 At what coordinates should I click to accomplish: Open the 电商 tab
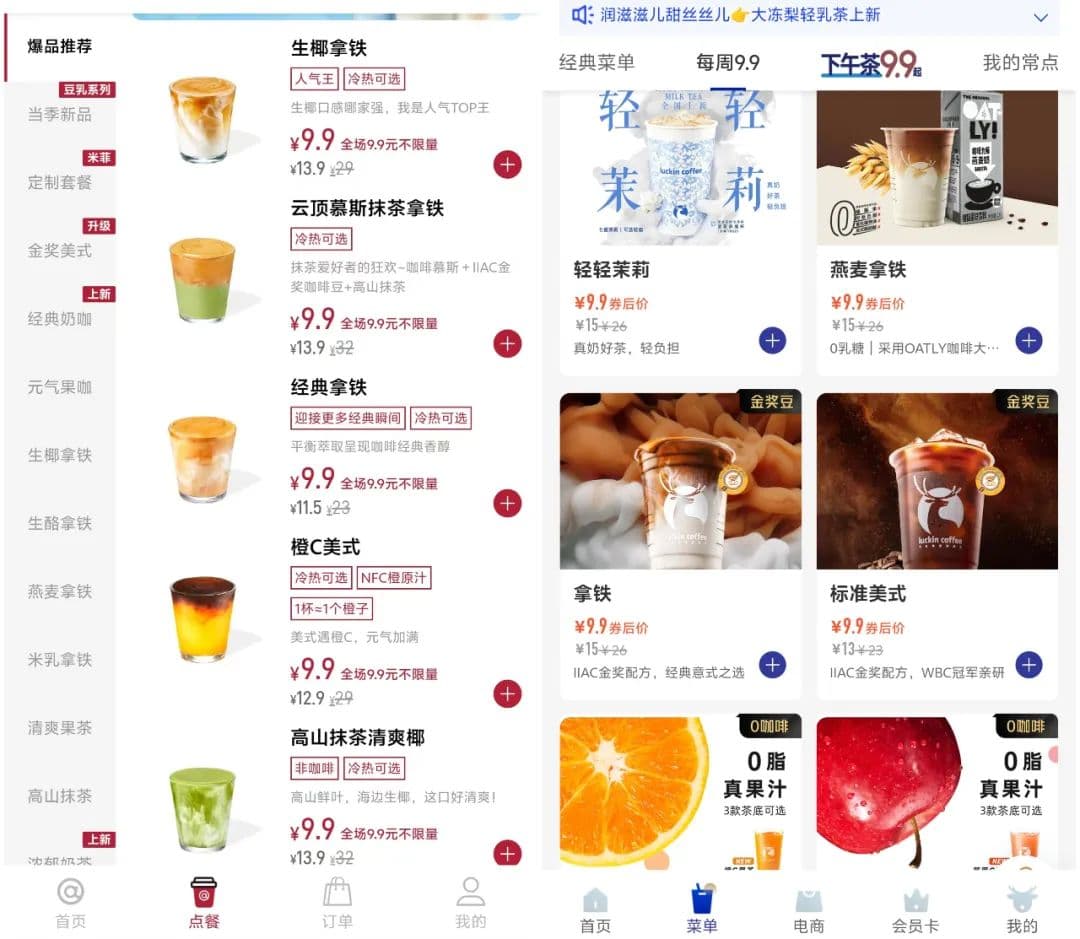[x=808, y=908]
